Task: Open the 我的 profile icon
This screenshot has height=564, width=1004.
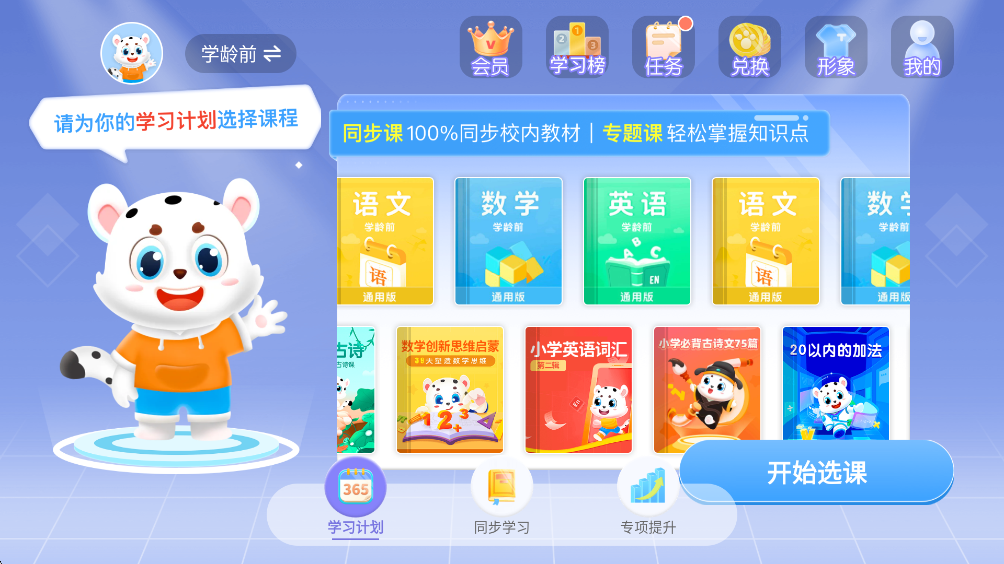Action: click(x=922, y=48)
